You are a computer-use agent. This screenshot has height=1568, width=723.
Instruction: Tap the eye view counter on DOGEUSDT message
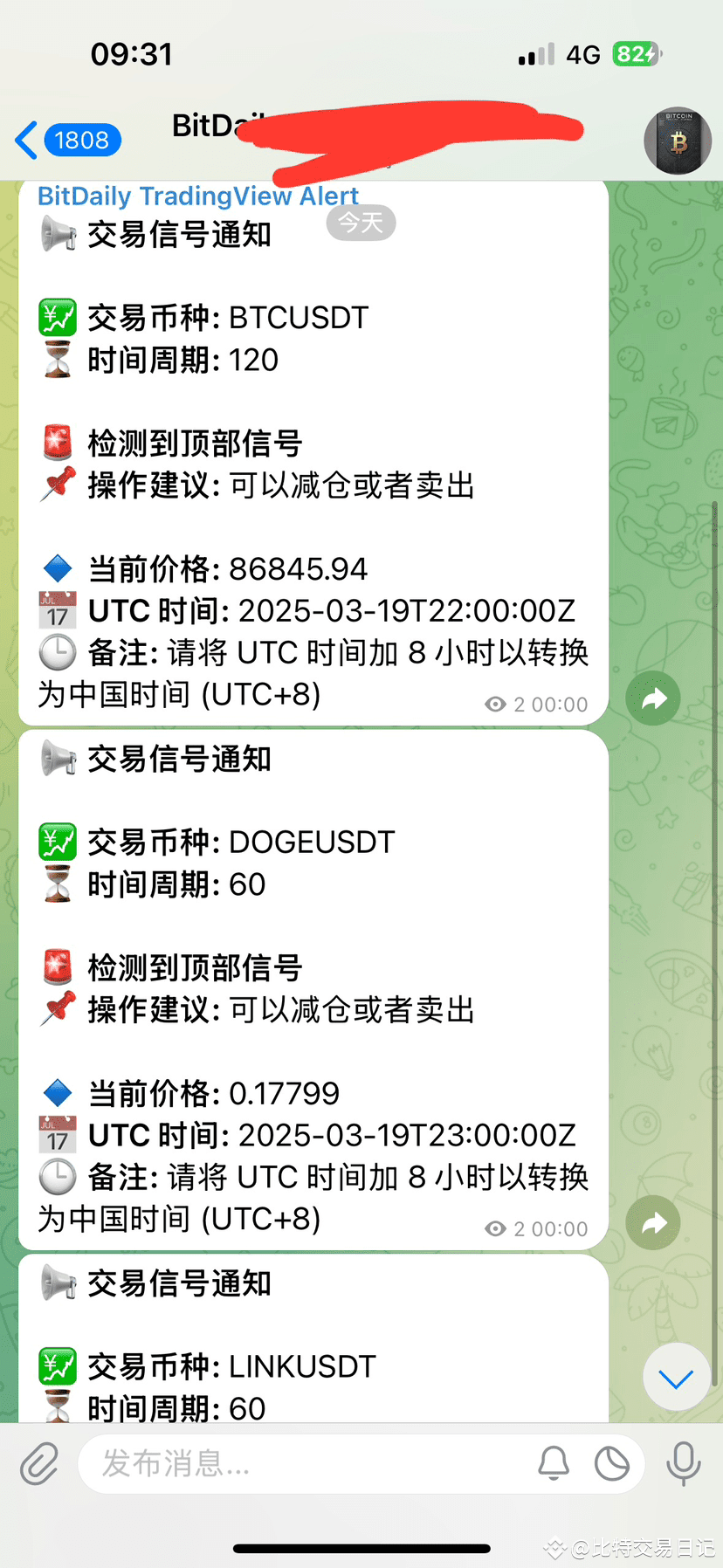pyautogui.click(x=495, y=1228)
